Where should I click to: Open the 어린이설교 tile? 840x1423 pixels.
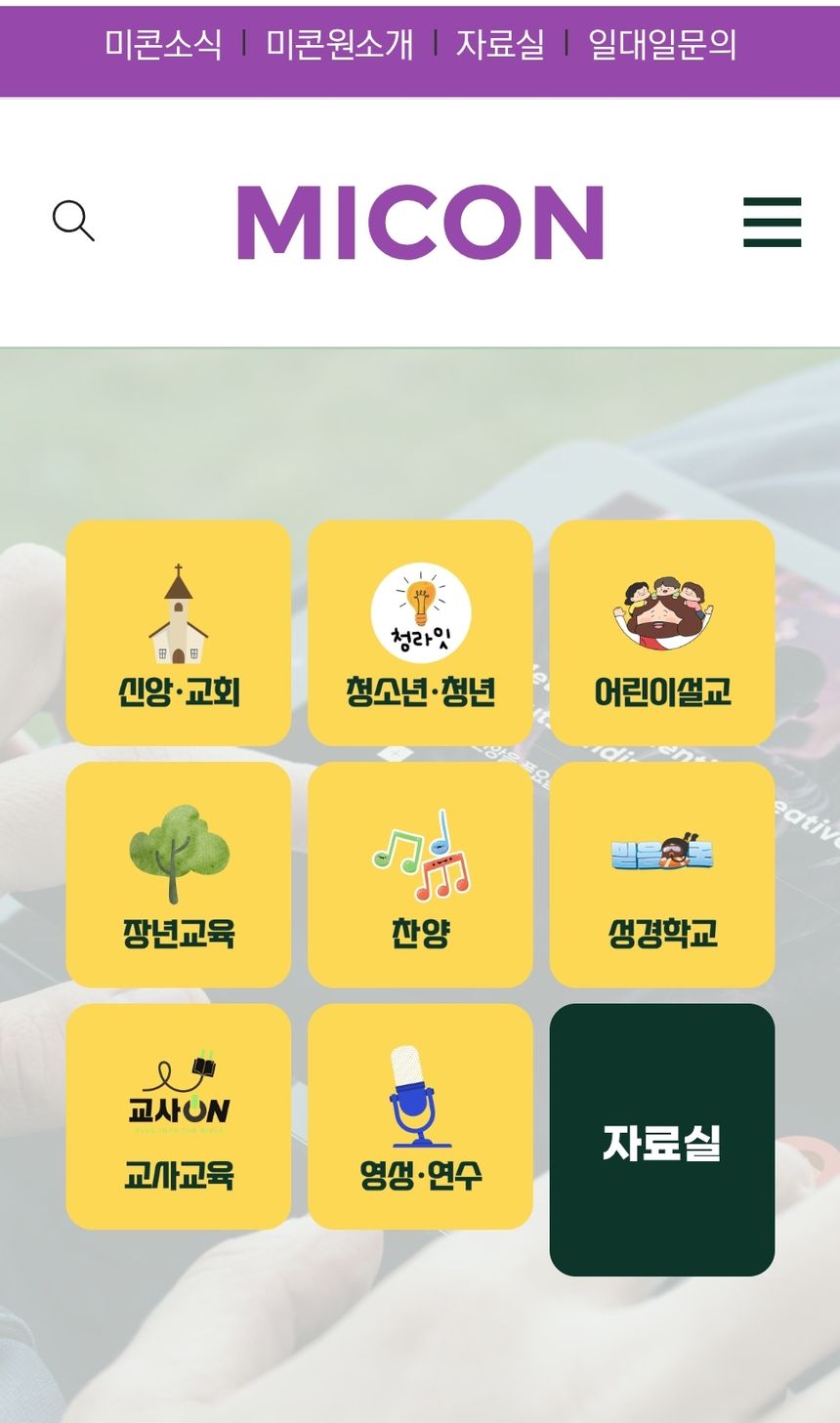pyautogui.click(x=662, y=633)
